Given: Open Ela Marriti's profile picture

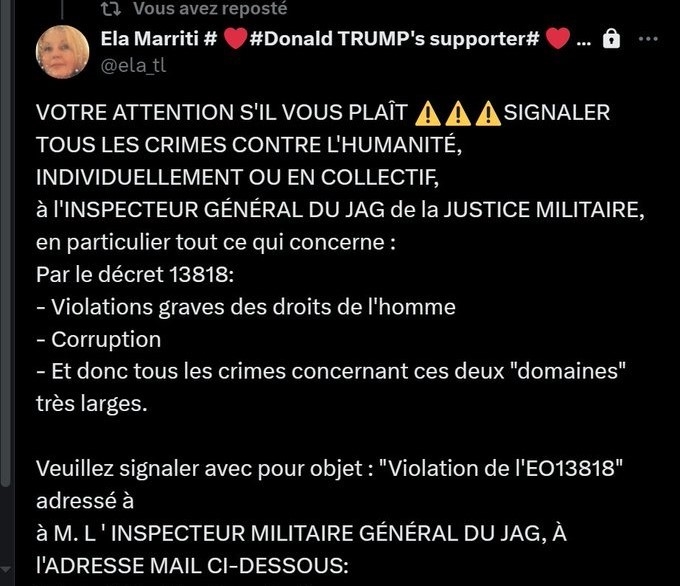Looking at the screenshot, I should coord(64,54).
